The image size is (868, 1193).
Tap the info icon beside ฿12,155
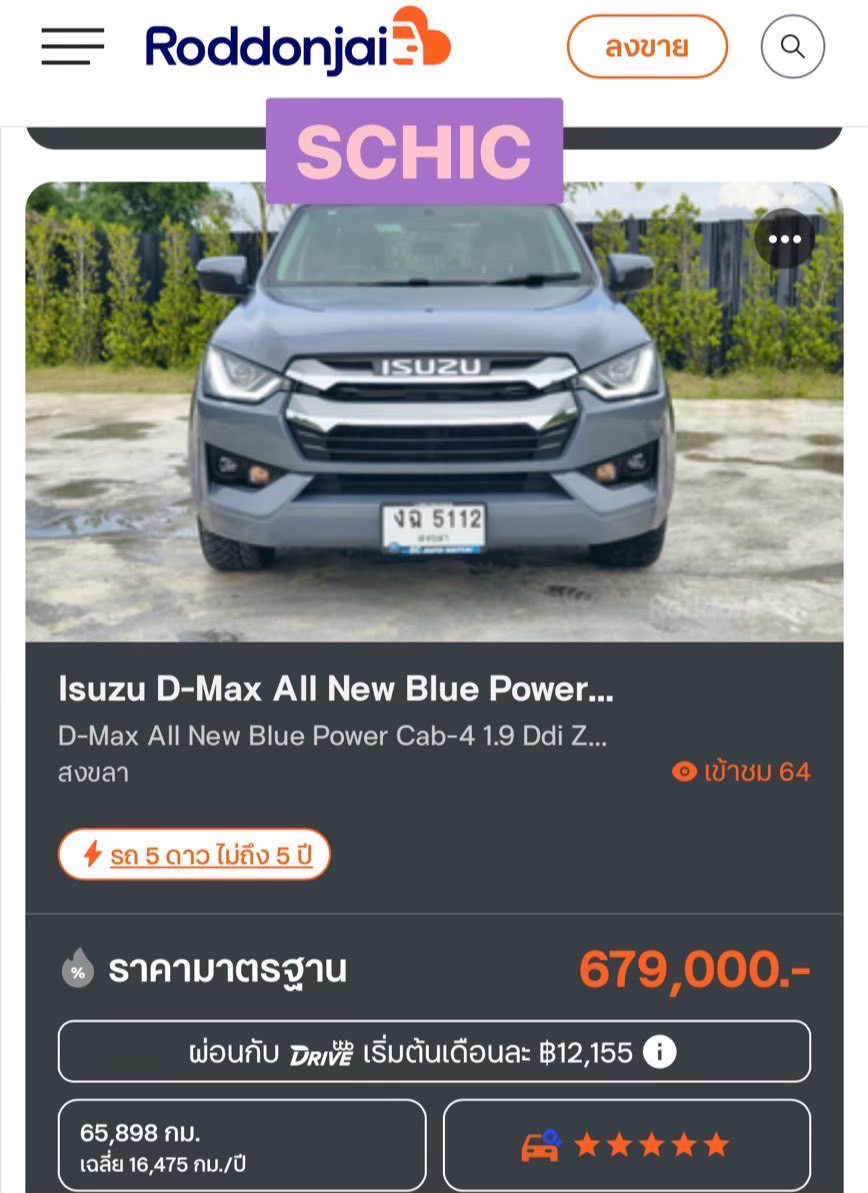[x=659, y=1052]
